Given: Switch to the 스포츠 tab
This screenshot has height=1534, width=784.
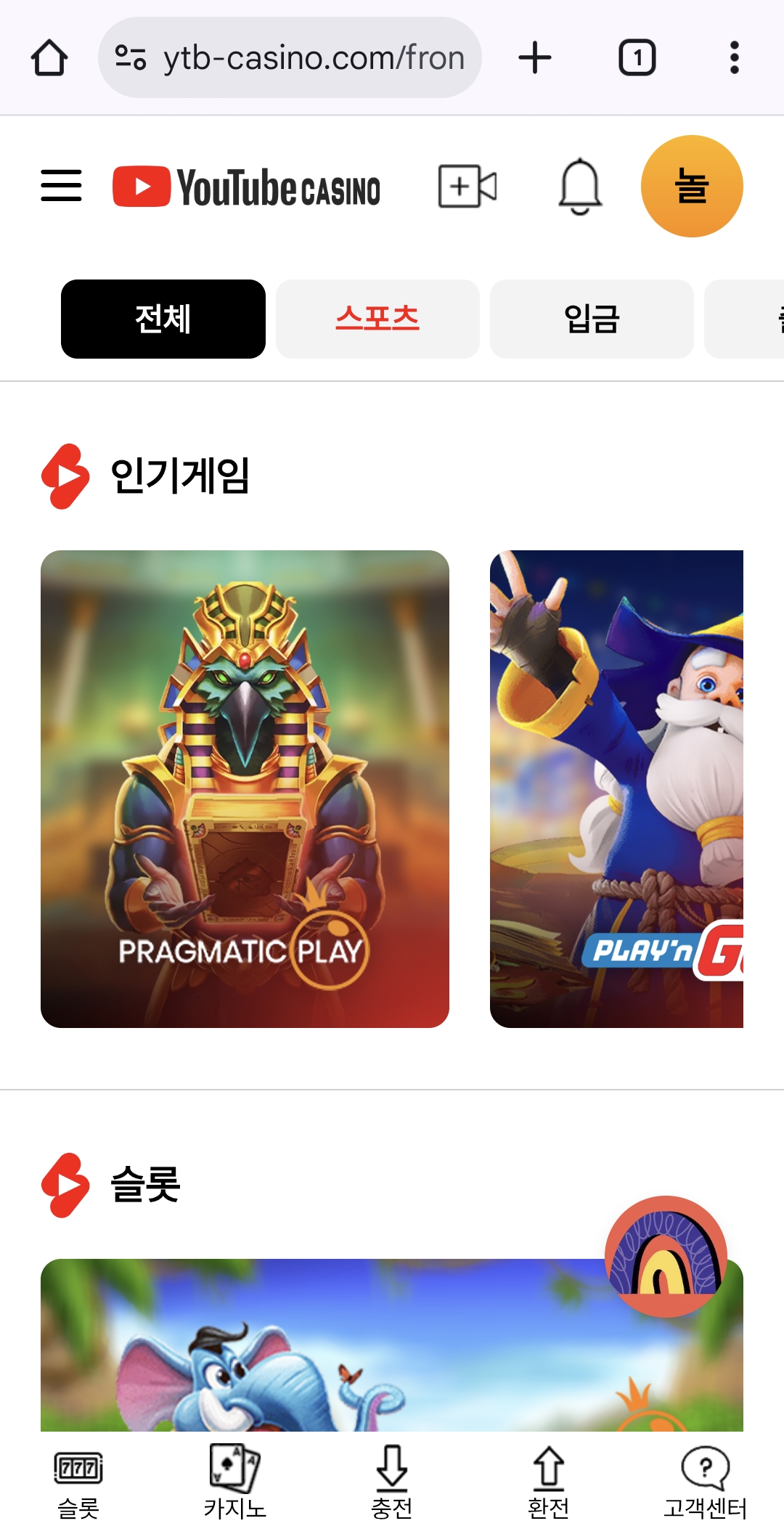Looking at the screenshot, I should coord(377,319).
